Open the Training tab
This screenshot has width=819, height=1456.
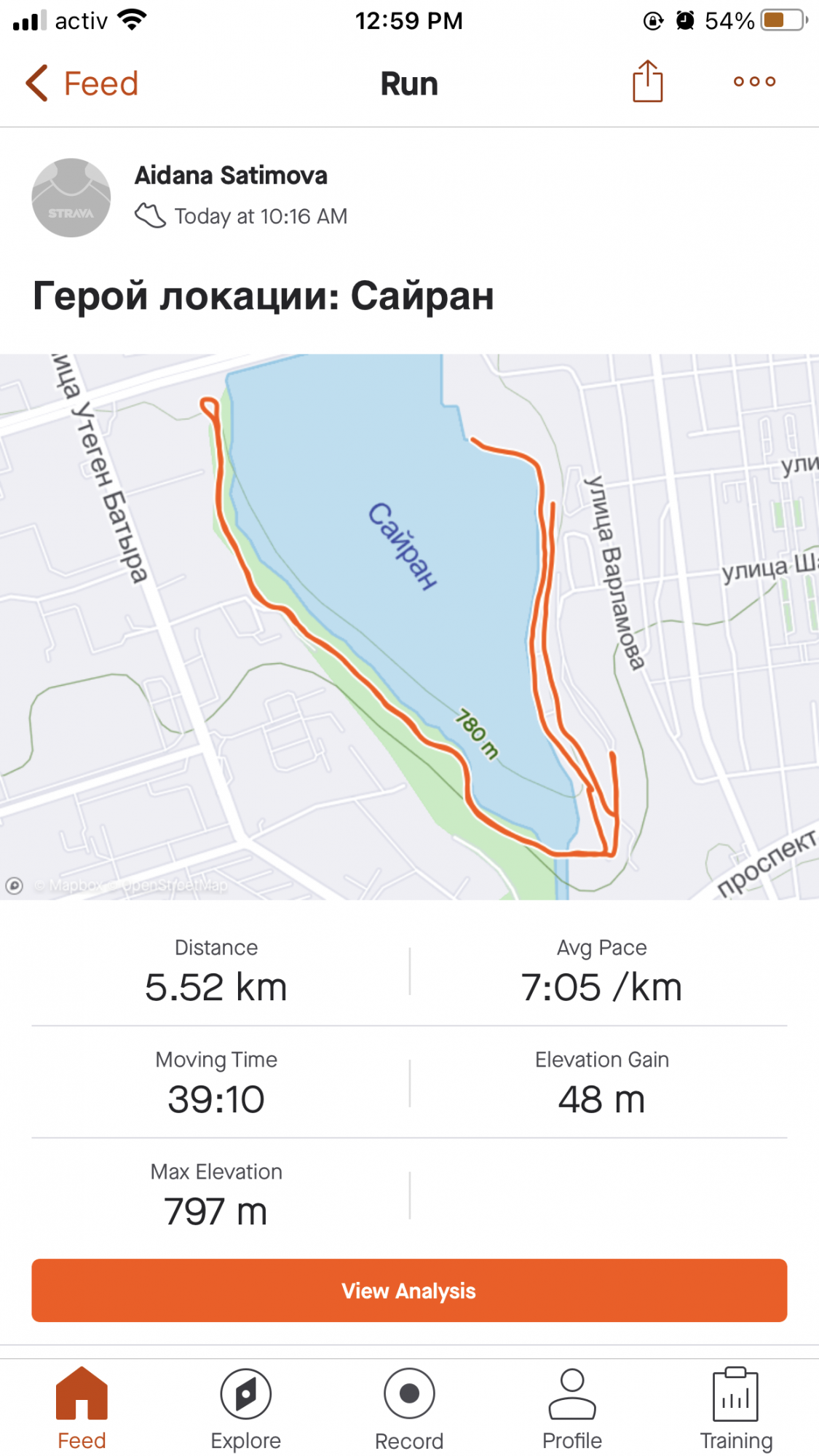point(735,1409)
